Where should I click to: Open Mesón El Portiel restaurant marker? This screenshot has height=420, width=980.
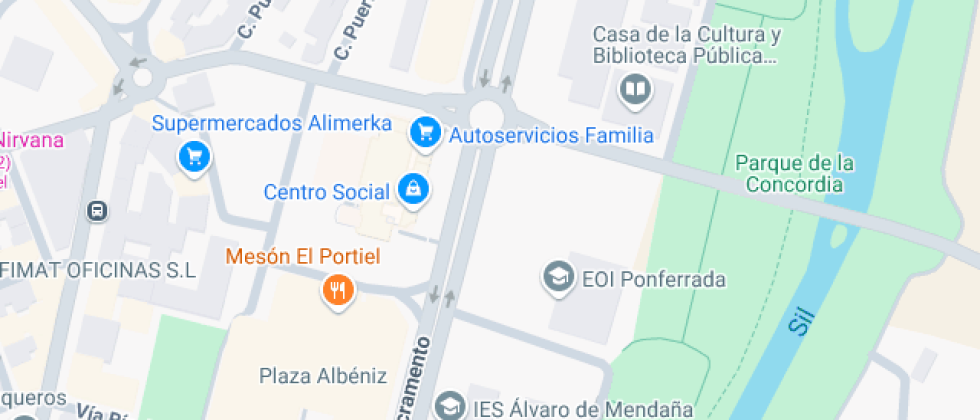pos(338,291)
